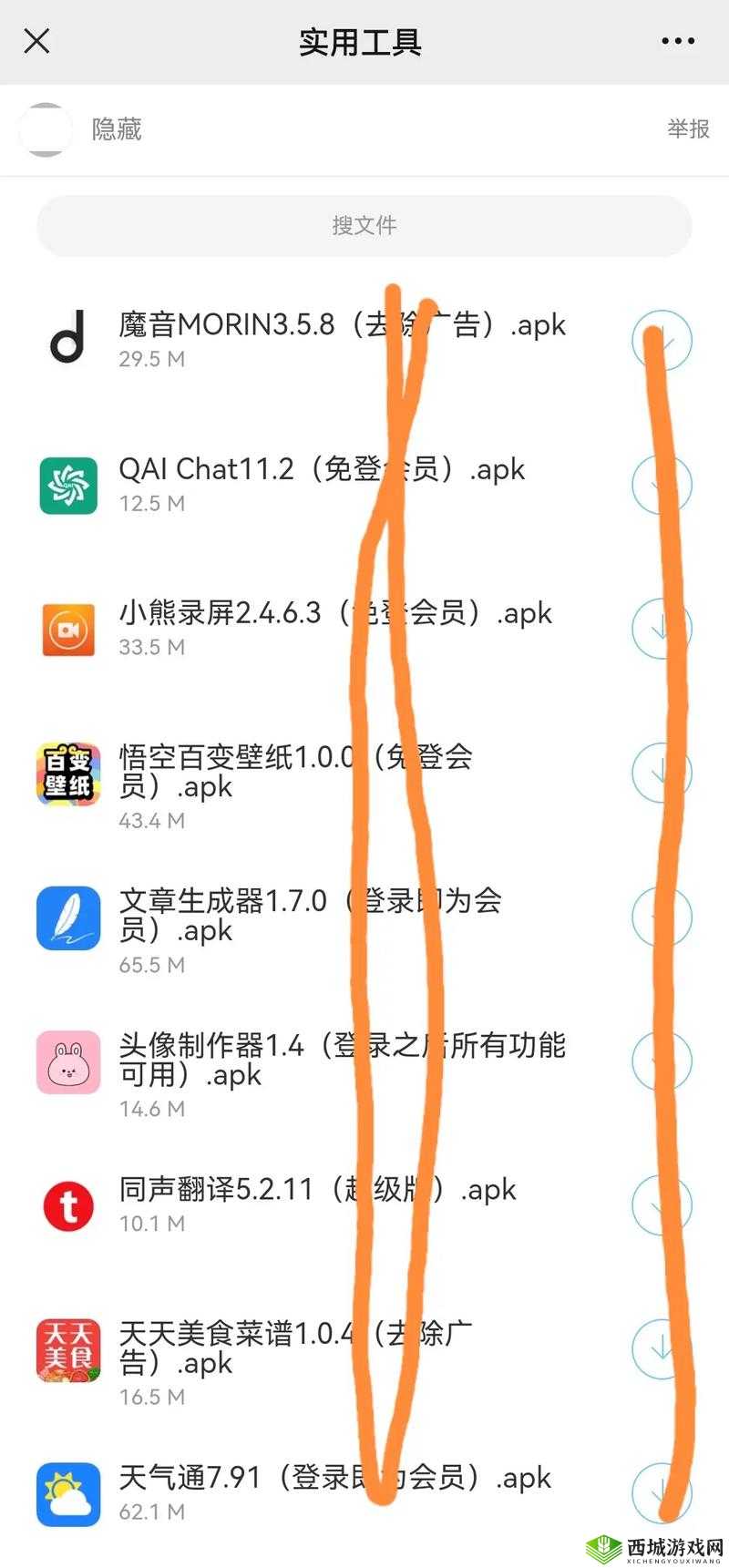The image size is (729, 1568).
Task: Tap the 举报 report link
Action: click(x=686, y=129)
